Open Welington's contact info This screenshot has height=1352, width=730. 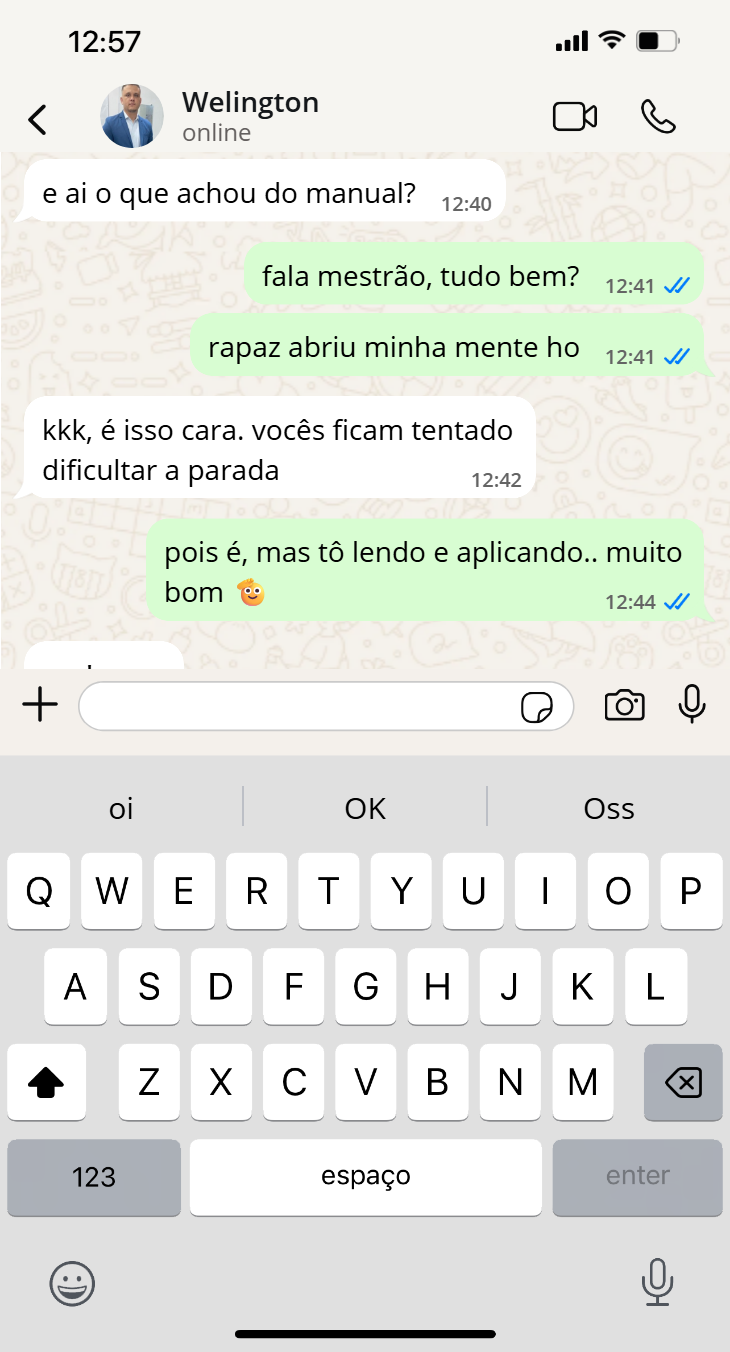(250, 116)
